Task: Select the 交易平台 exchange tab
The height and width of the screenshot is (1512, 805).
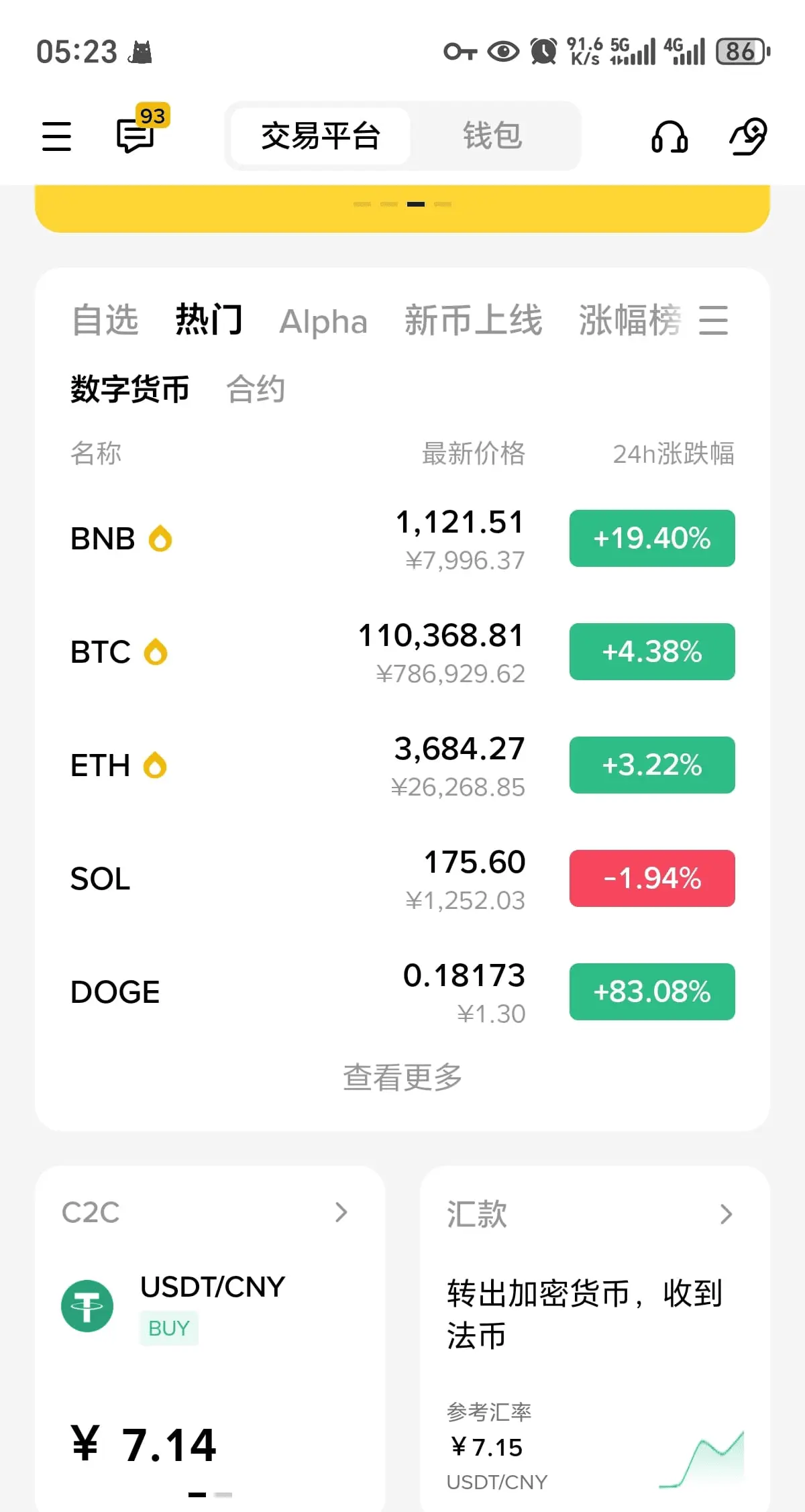Action: [321, 136]
